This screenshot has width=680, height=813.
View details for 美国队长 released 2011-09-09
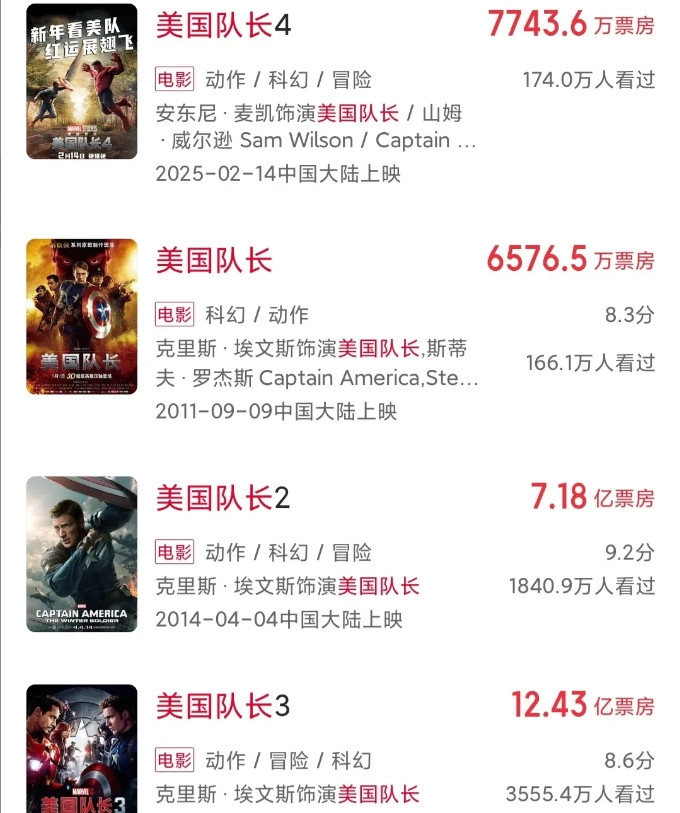[x=214, y=262]
